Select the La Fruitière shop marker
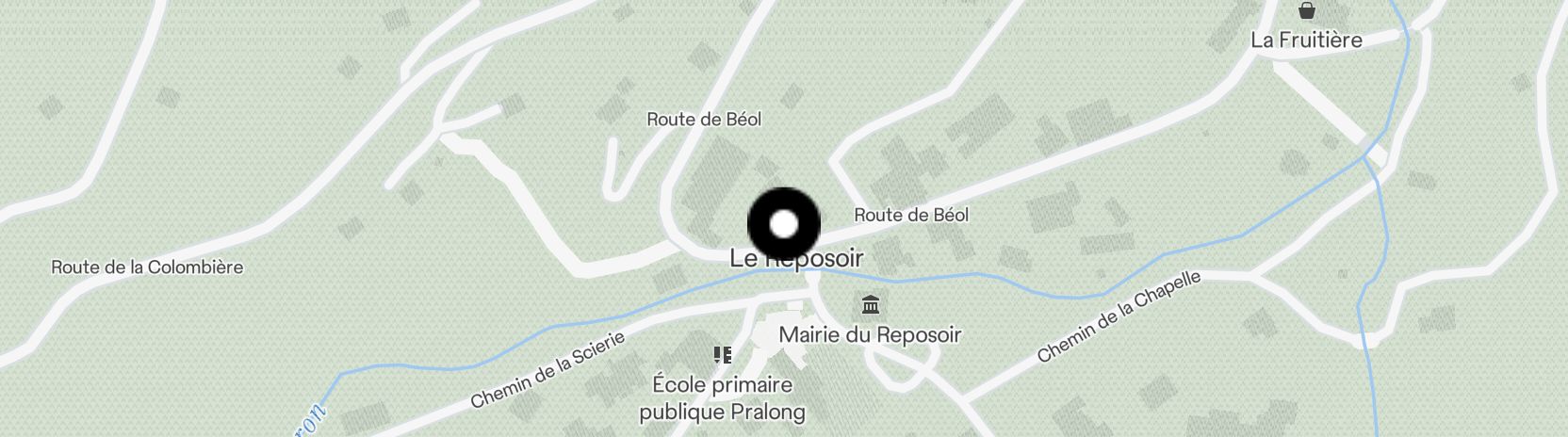The width and height of the screenshot is (1568, 437). pos(1306,11)
